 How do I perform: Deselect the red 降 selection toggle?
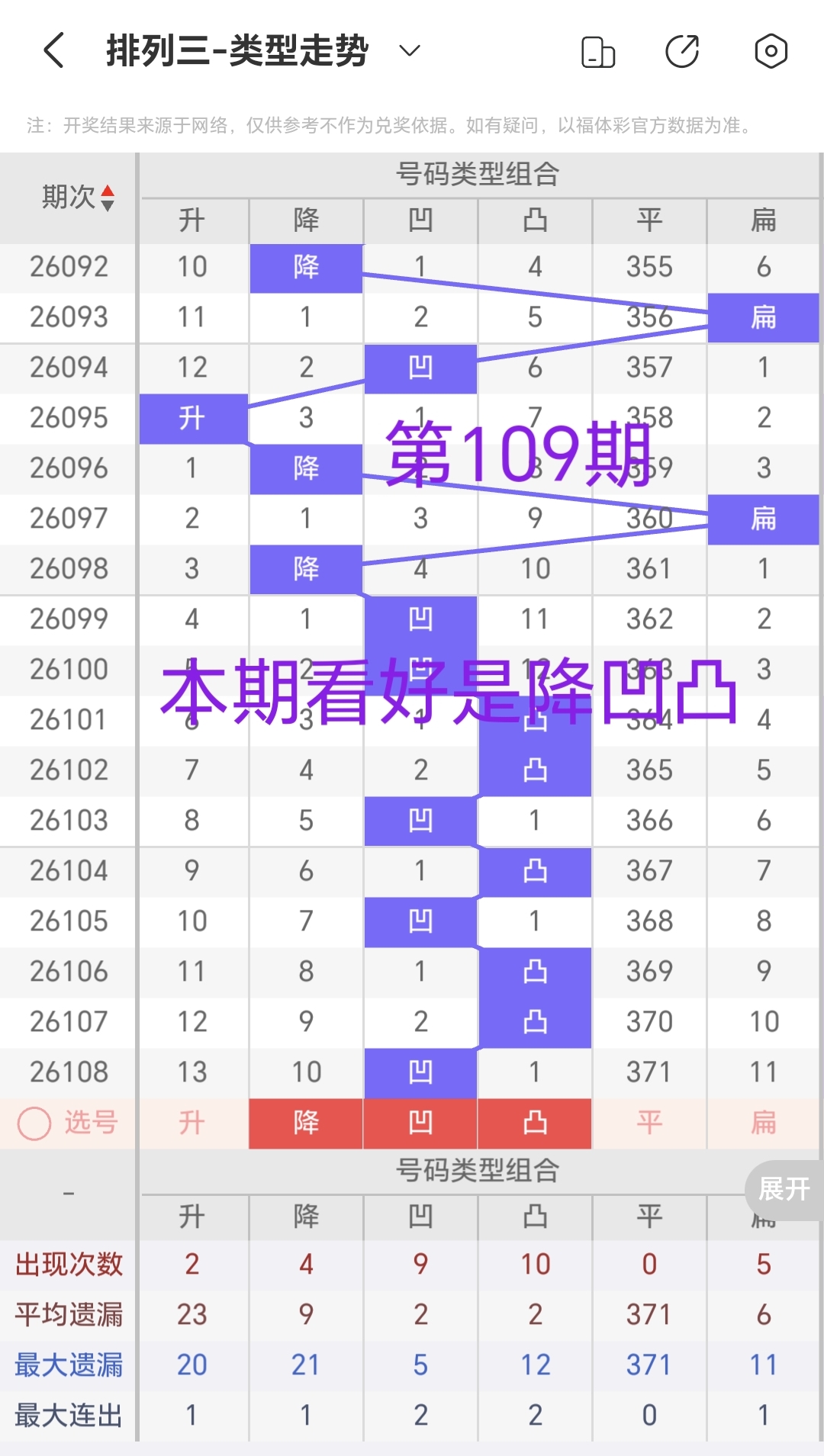(306, 1123)
